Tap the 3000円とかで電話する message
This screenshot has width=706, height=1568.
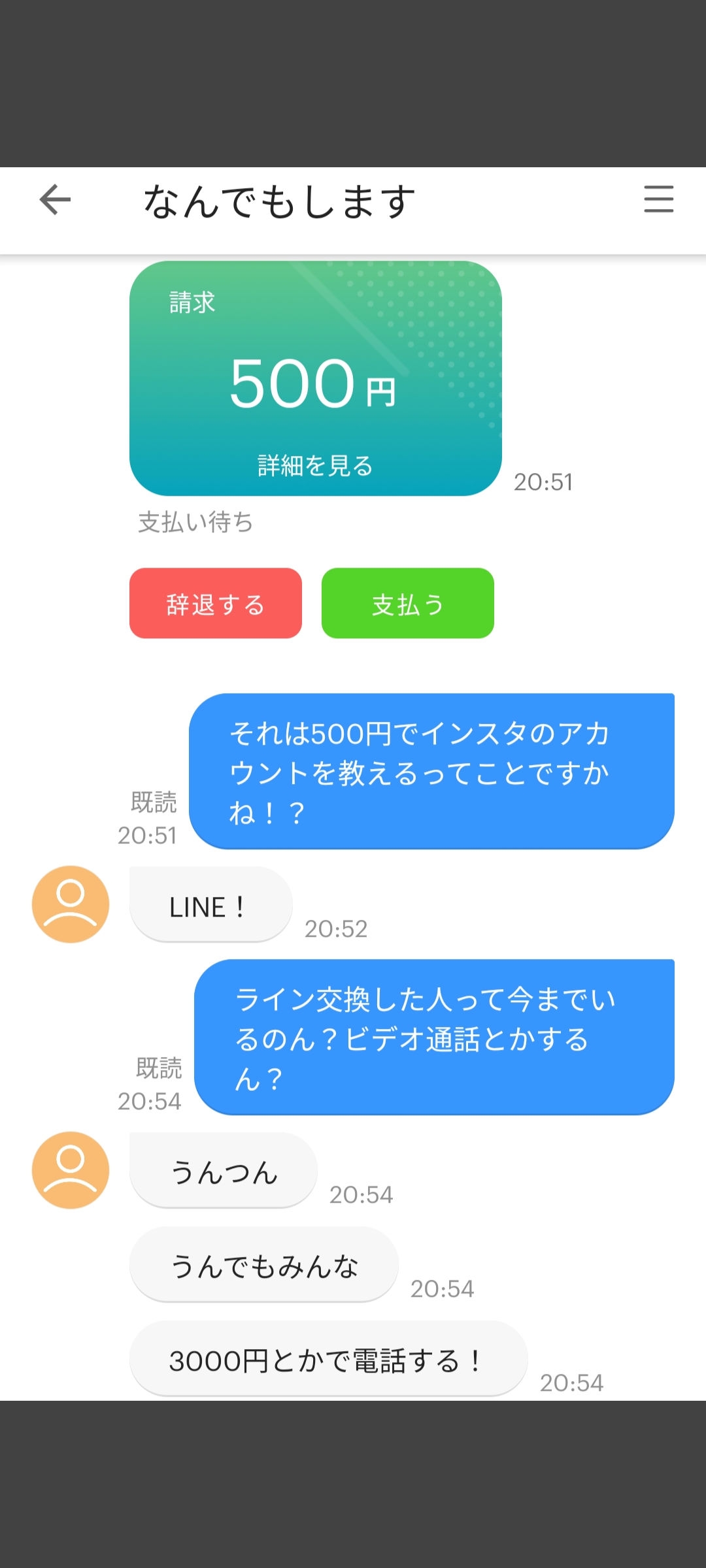pyautogui.click(x=327, y=1359)
